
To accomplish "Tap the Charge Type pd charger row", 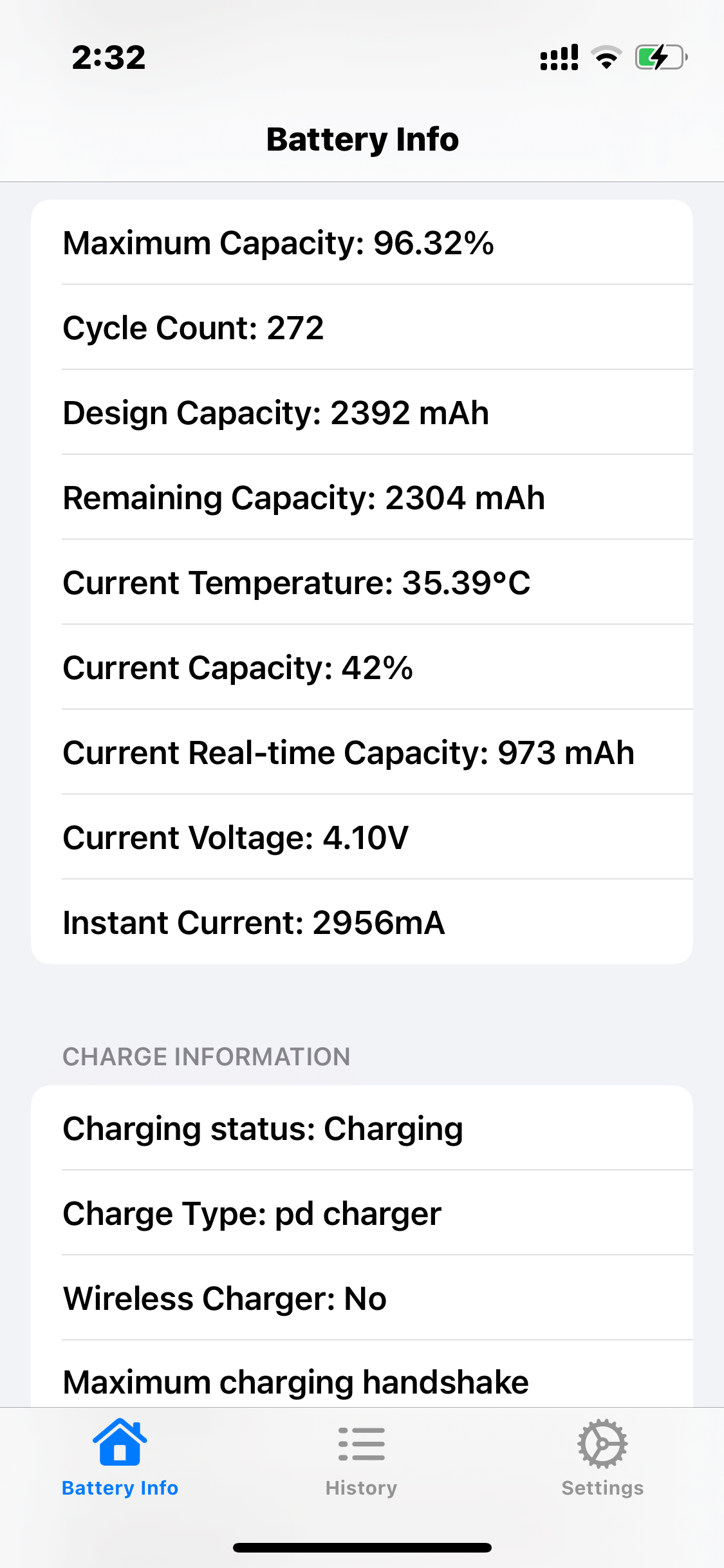I will click(362, 1213).
